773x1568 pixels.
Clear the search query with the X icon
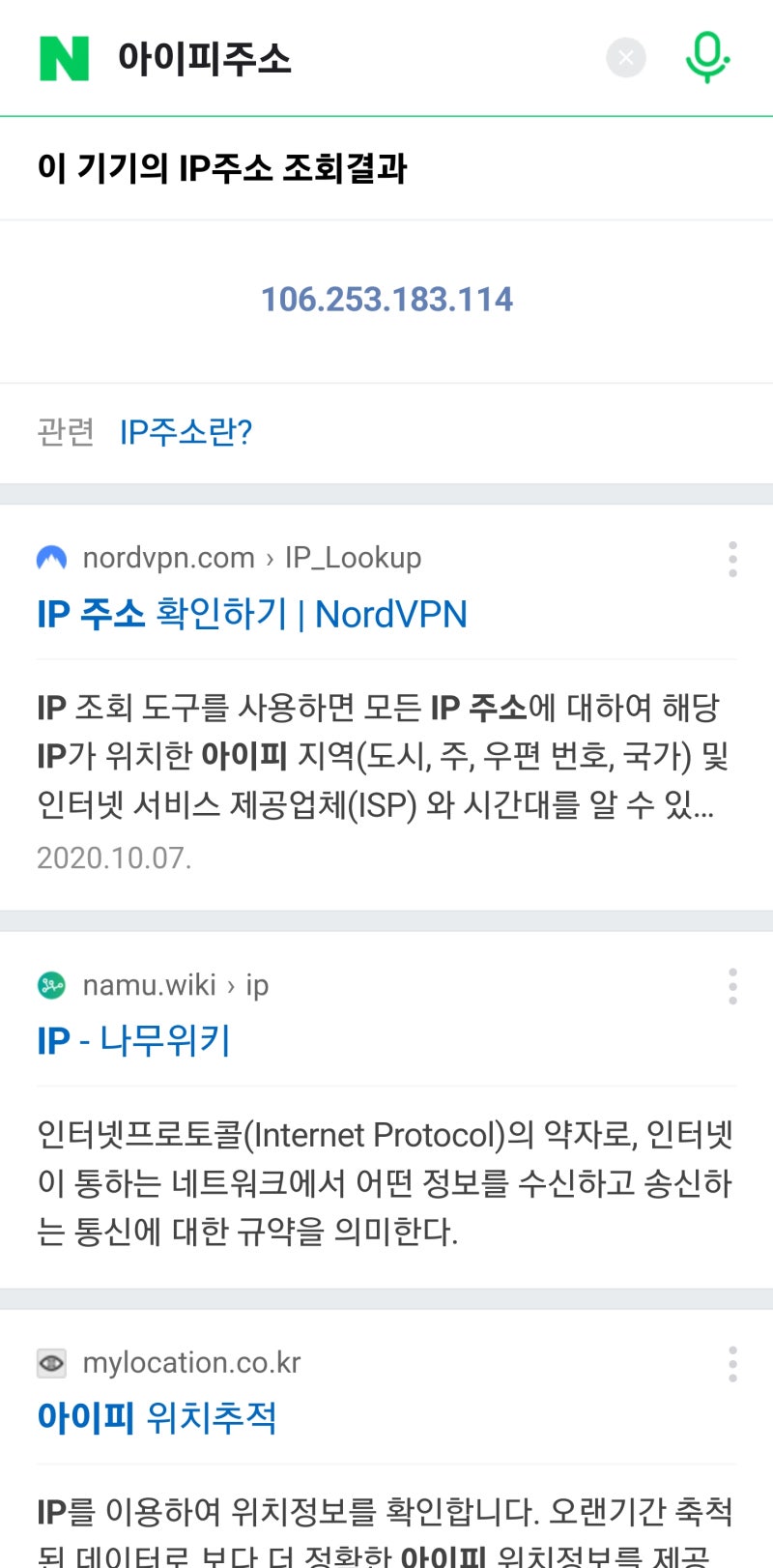(625, 57)
